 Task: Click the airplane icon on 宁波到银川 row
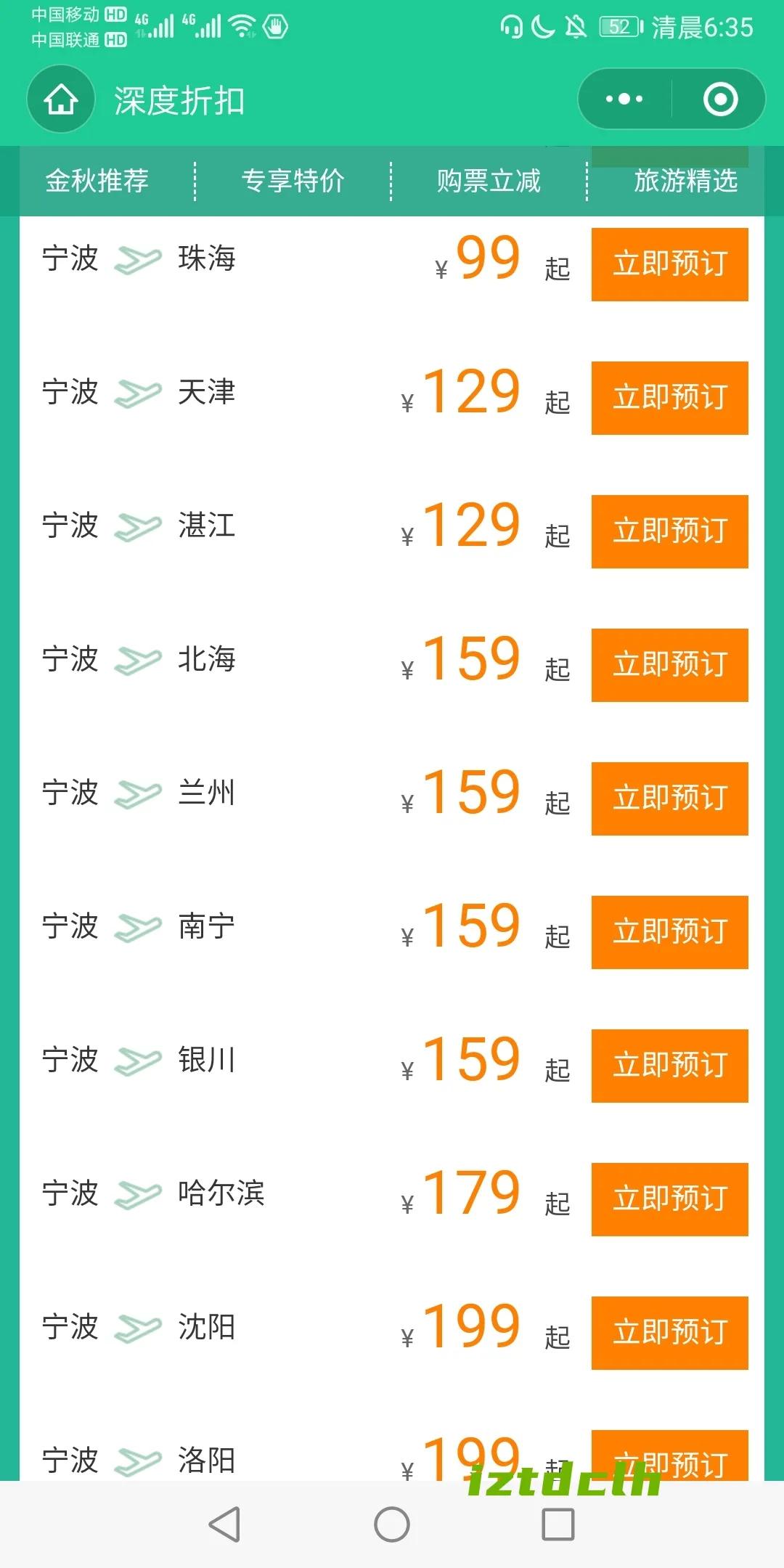coord(138,1060)
